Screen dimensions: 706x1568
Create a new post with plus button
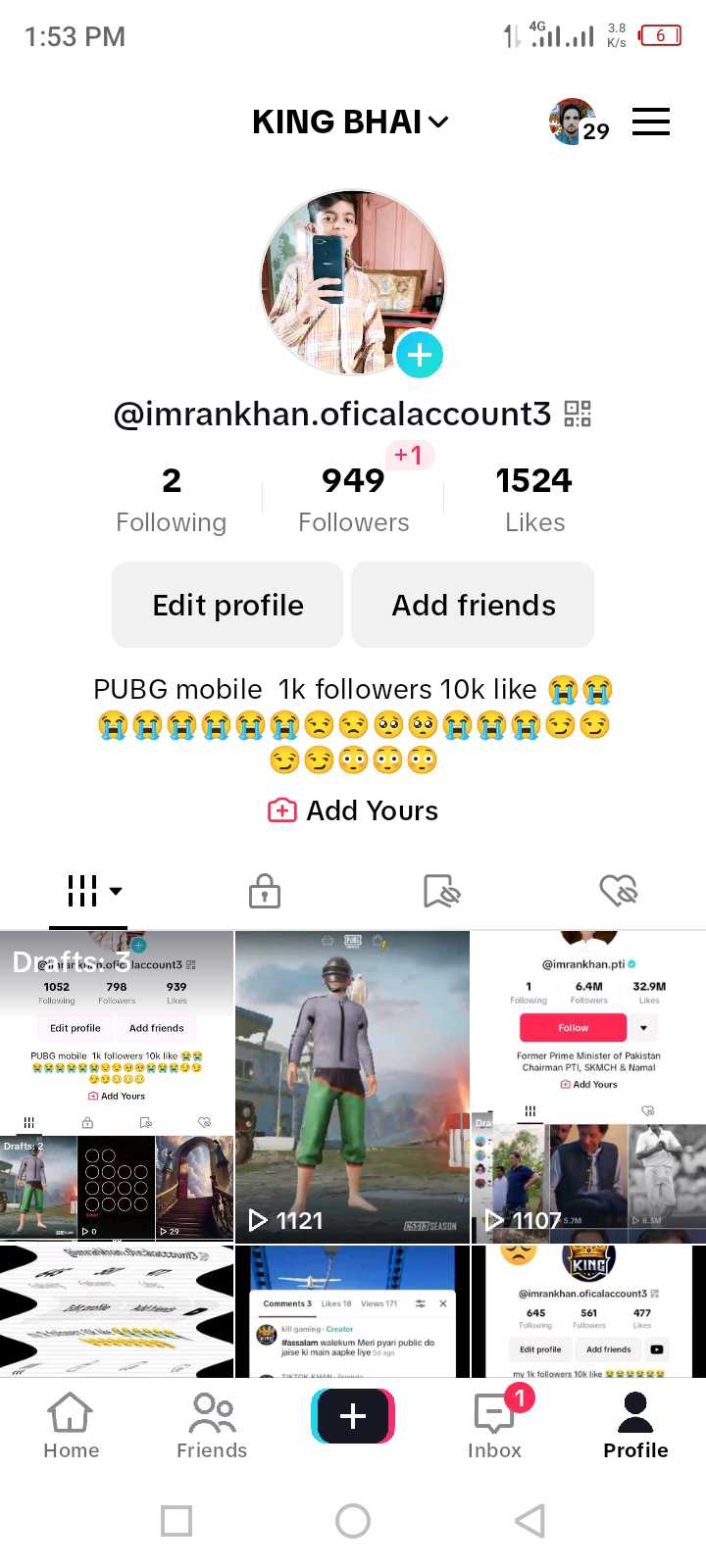353,1416
